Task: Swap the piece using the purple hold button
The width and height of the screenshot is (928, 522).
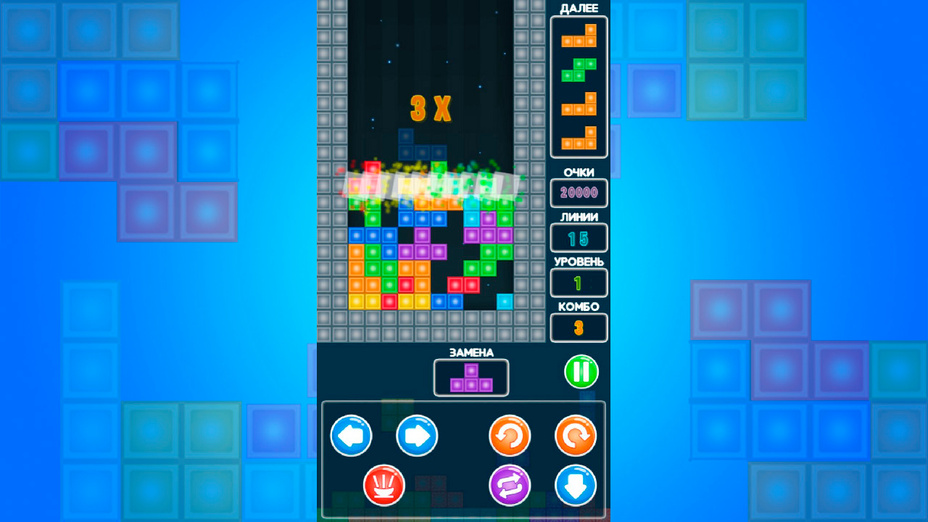Action: [509, 486]
